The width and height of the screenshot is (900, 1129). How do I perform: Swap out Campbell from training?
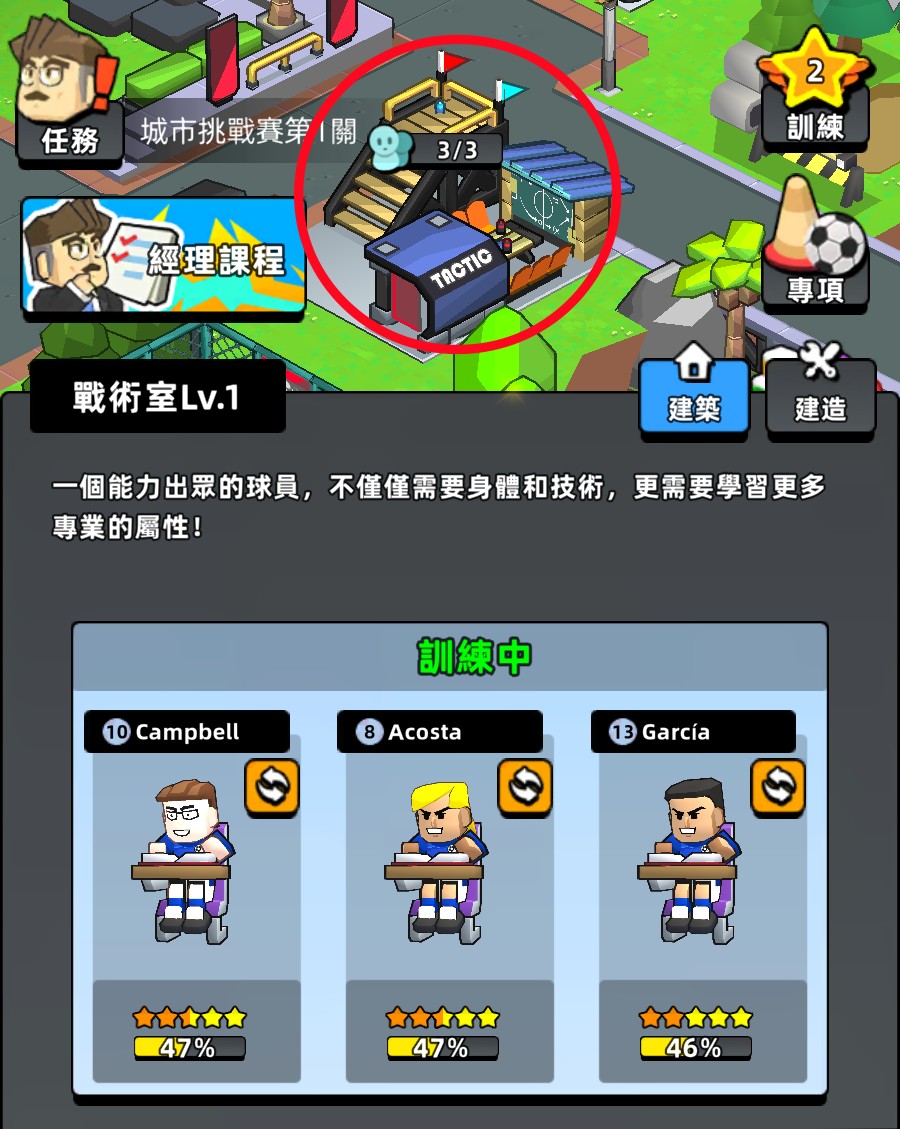click(x=272, y=787)
